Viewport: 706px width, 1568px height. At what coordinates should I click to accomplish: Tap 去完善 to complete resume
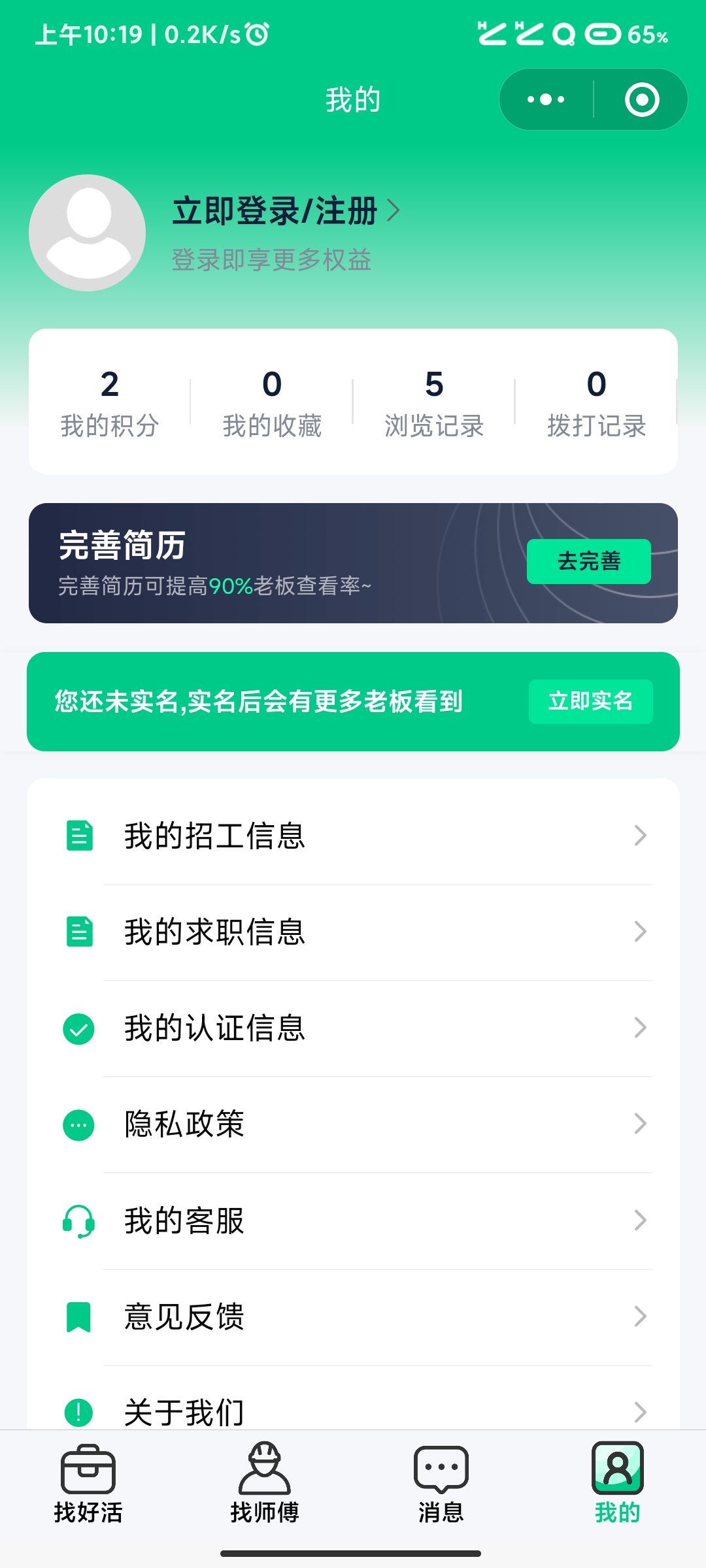click(x=588, y=561)
